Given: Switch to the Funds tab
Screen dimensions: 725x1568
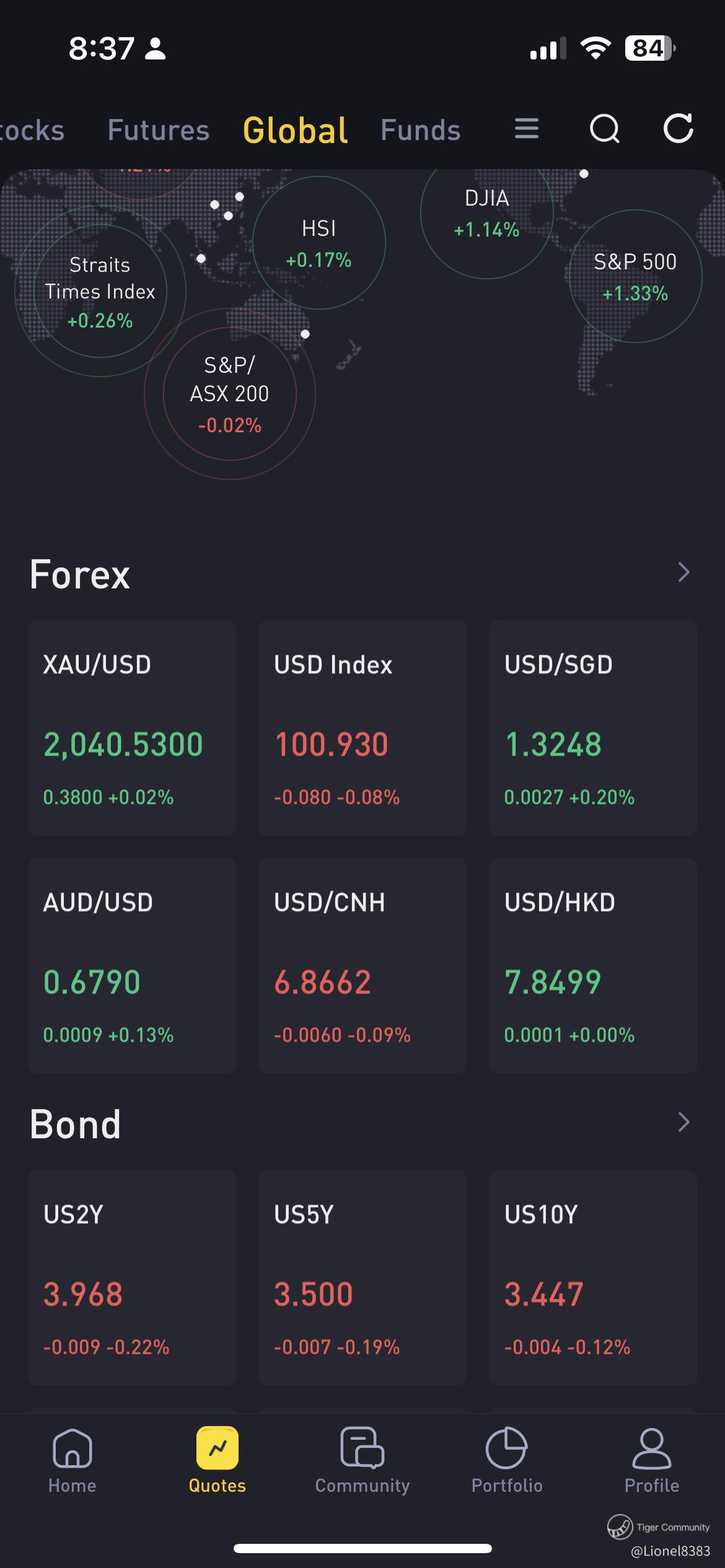Looking at the screenshot, I should coord(420,131).
